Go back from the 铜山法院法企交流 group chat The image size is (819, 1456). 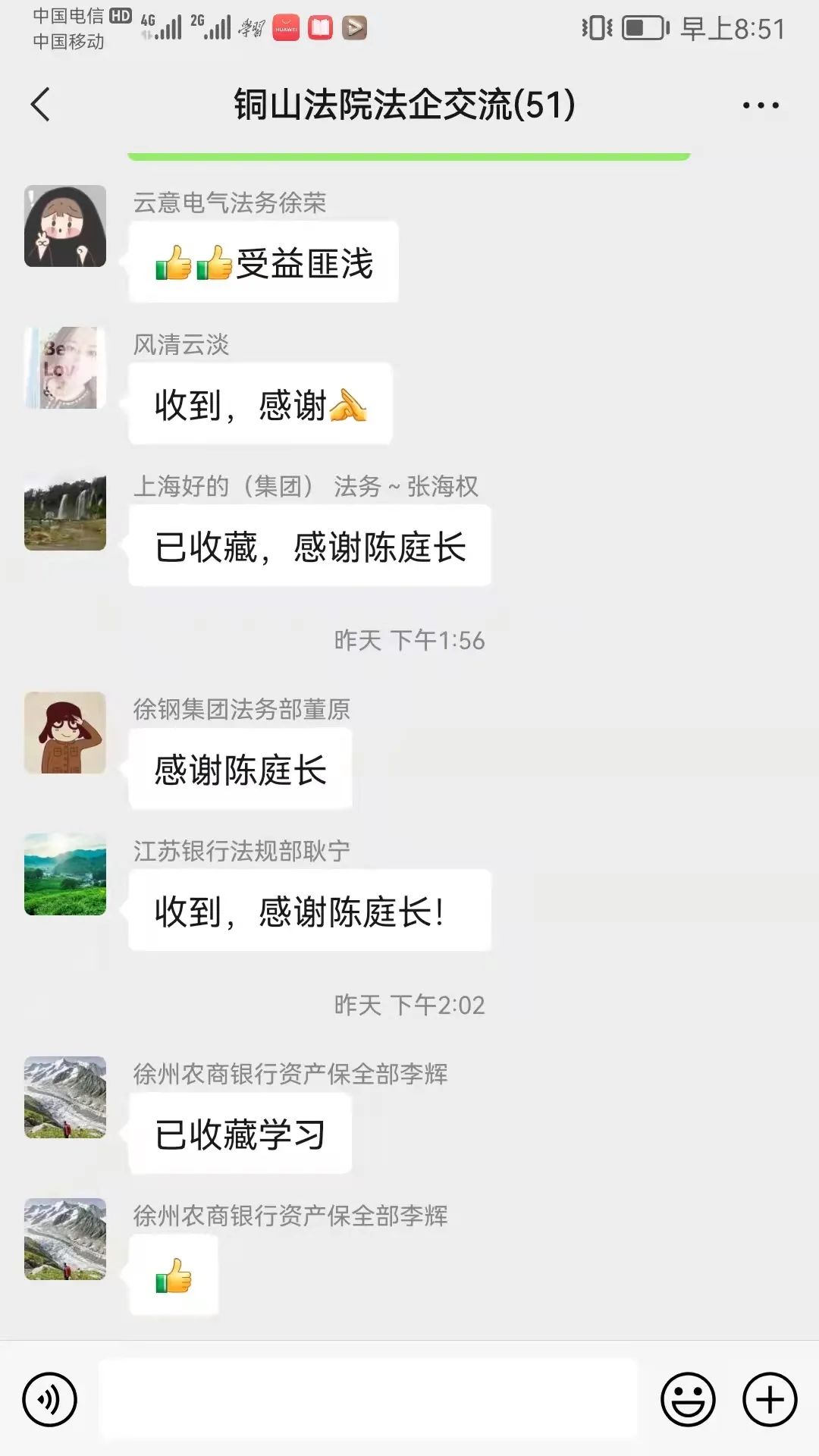(x=41, y=105)
